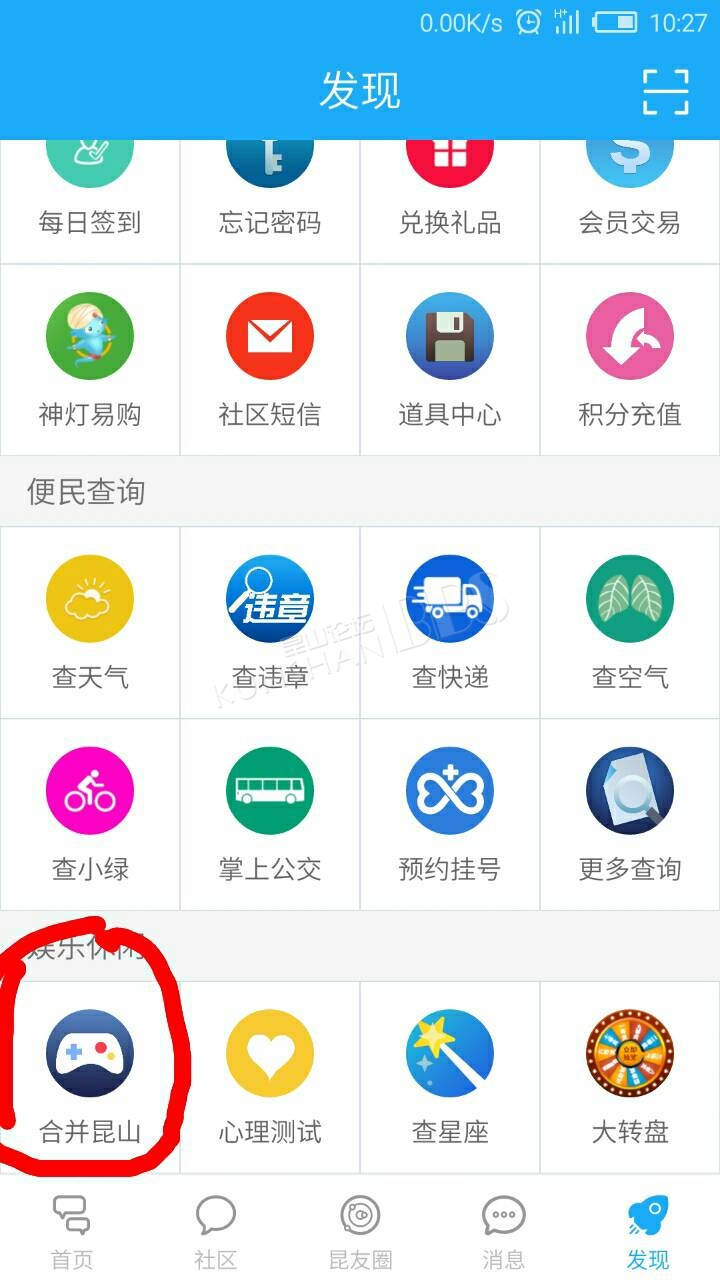Open 查空气 air quality
720x1280 pixels.
(630, 622)
